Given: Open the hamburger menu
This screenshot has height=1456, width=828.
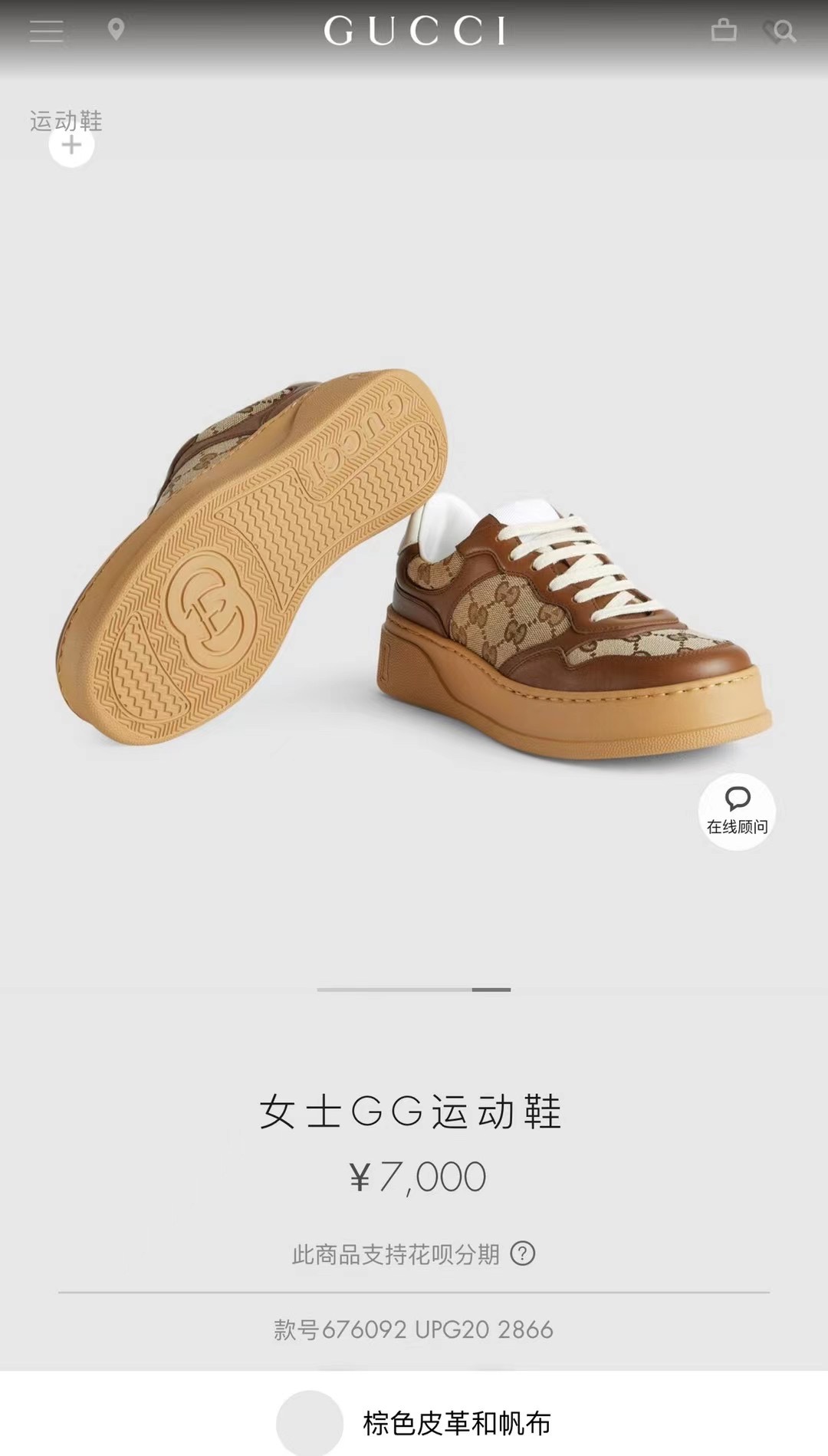Looking at the screenshot, I should point(46,31).
